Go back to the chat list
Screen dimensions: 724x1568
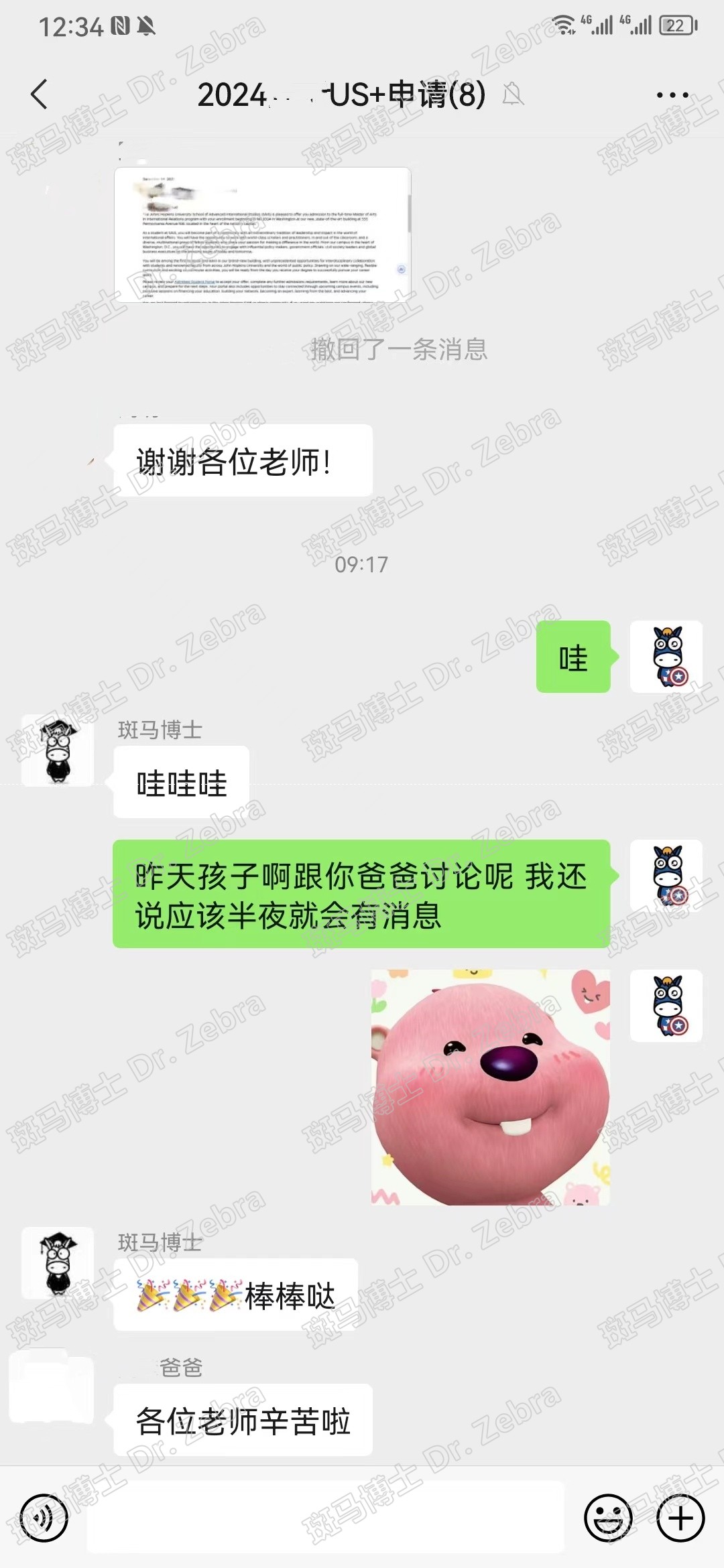click(40, 94)
